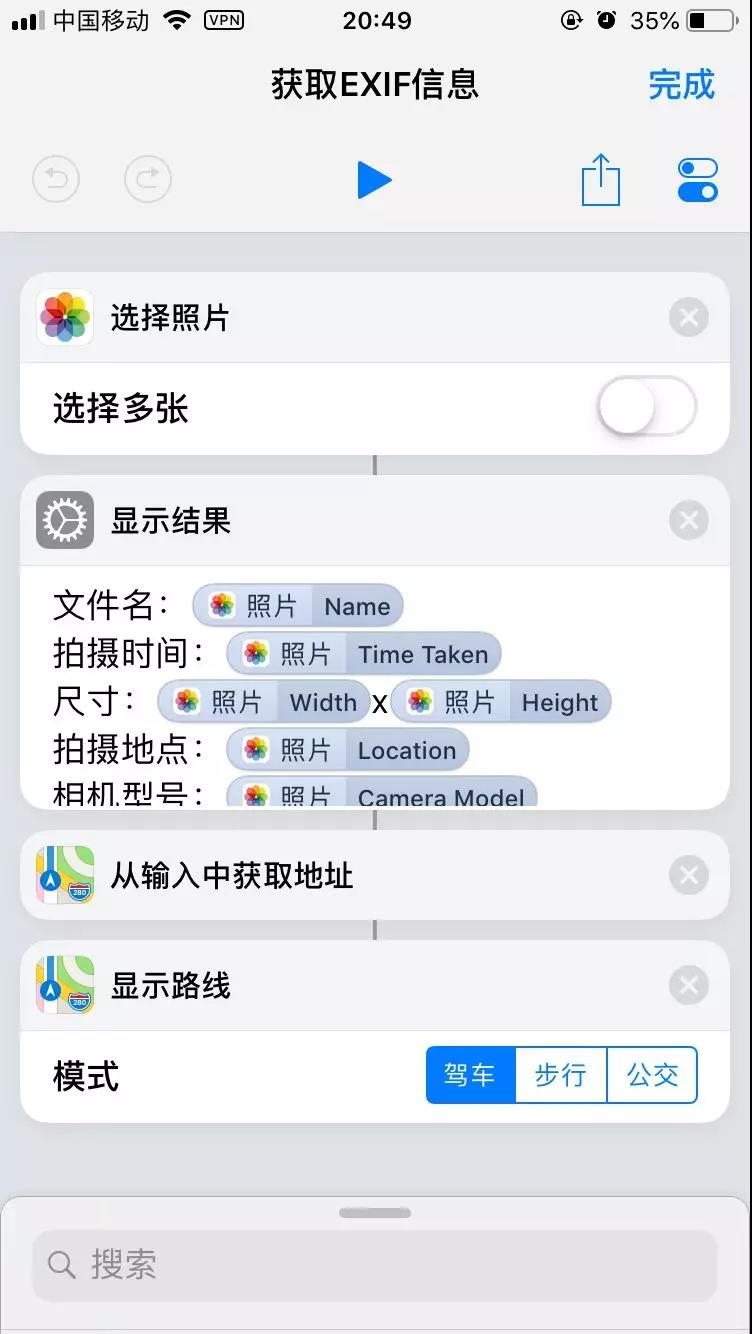Tap 完成 to finish editing
The height and width of the screenshot is (1334, 752).
[681, 85]
